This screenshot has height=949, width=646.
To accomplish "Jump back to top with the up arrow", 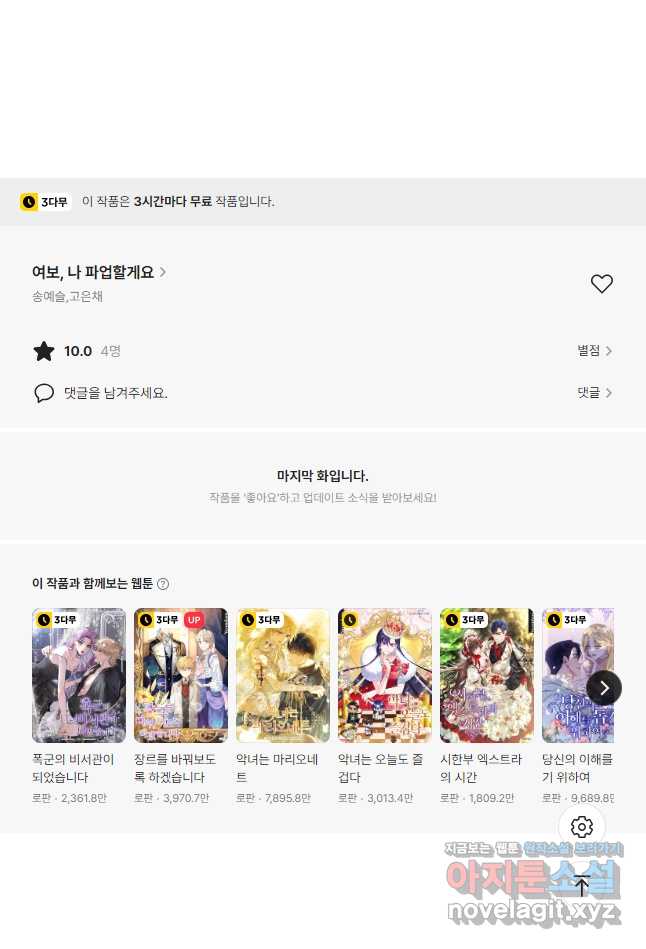I will (582, 885).
